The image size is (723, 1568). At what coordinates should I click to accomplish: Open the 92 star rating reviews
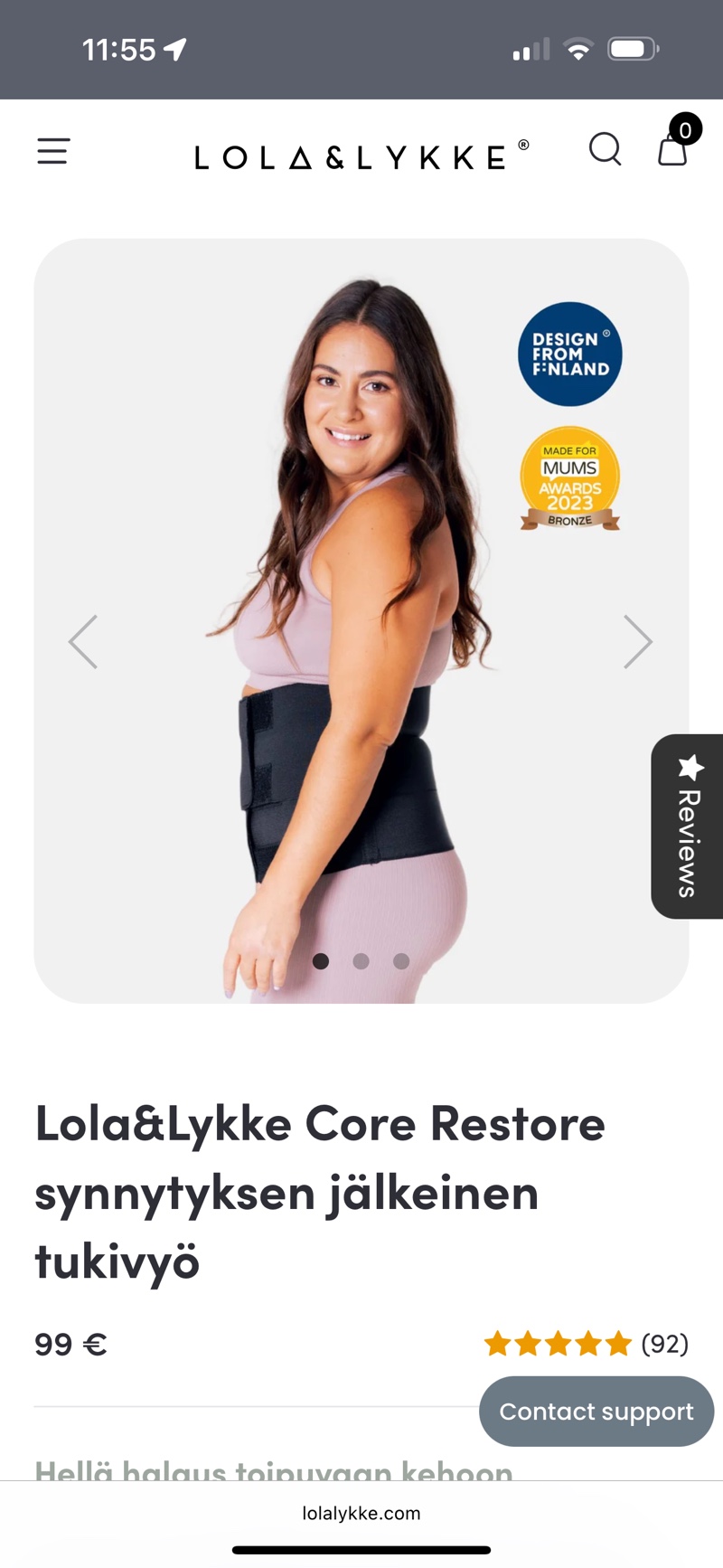pos(586,1344)
